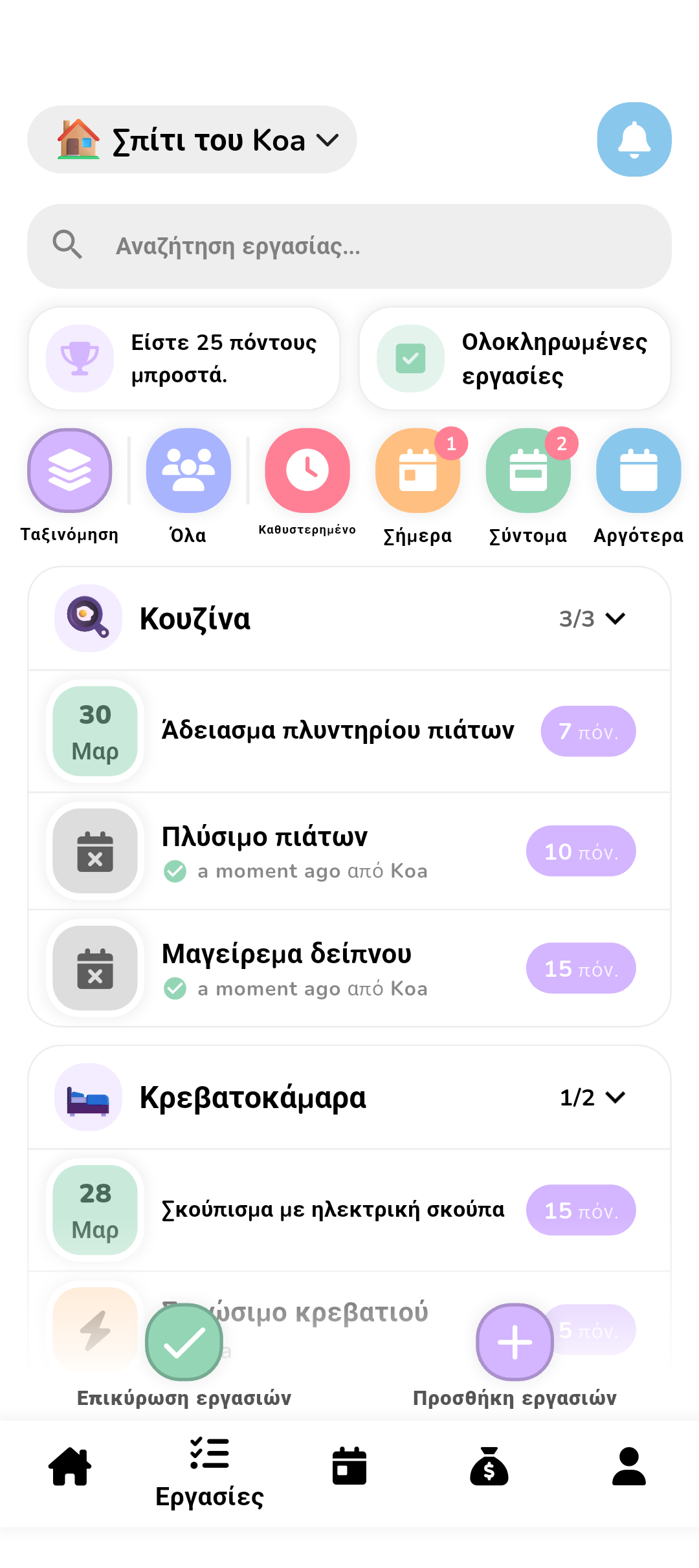This screenshot has height=1568, width=699.
Task: Tap Προσθήκη εργασιών to add a task
Action: pyautogui.click(x=514, y=1342)
